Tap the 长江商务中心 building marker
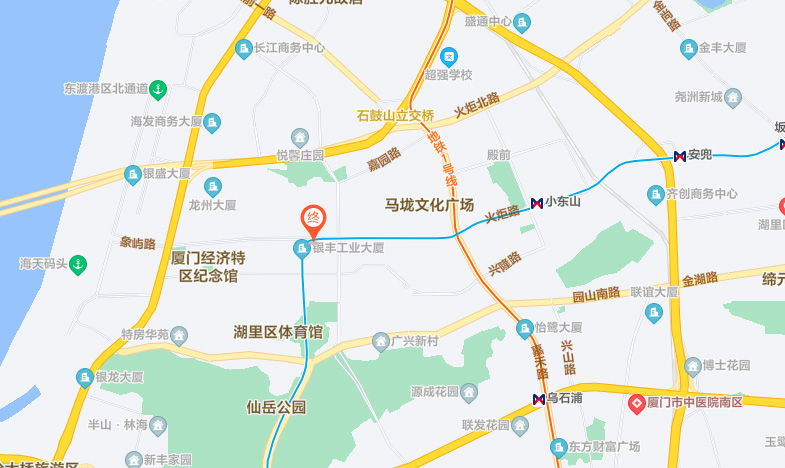This screenshot has width=785, height=468. click(x=243, y=47)
